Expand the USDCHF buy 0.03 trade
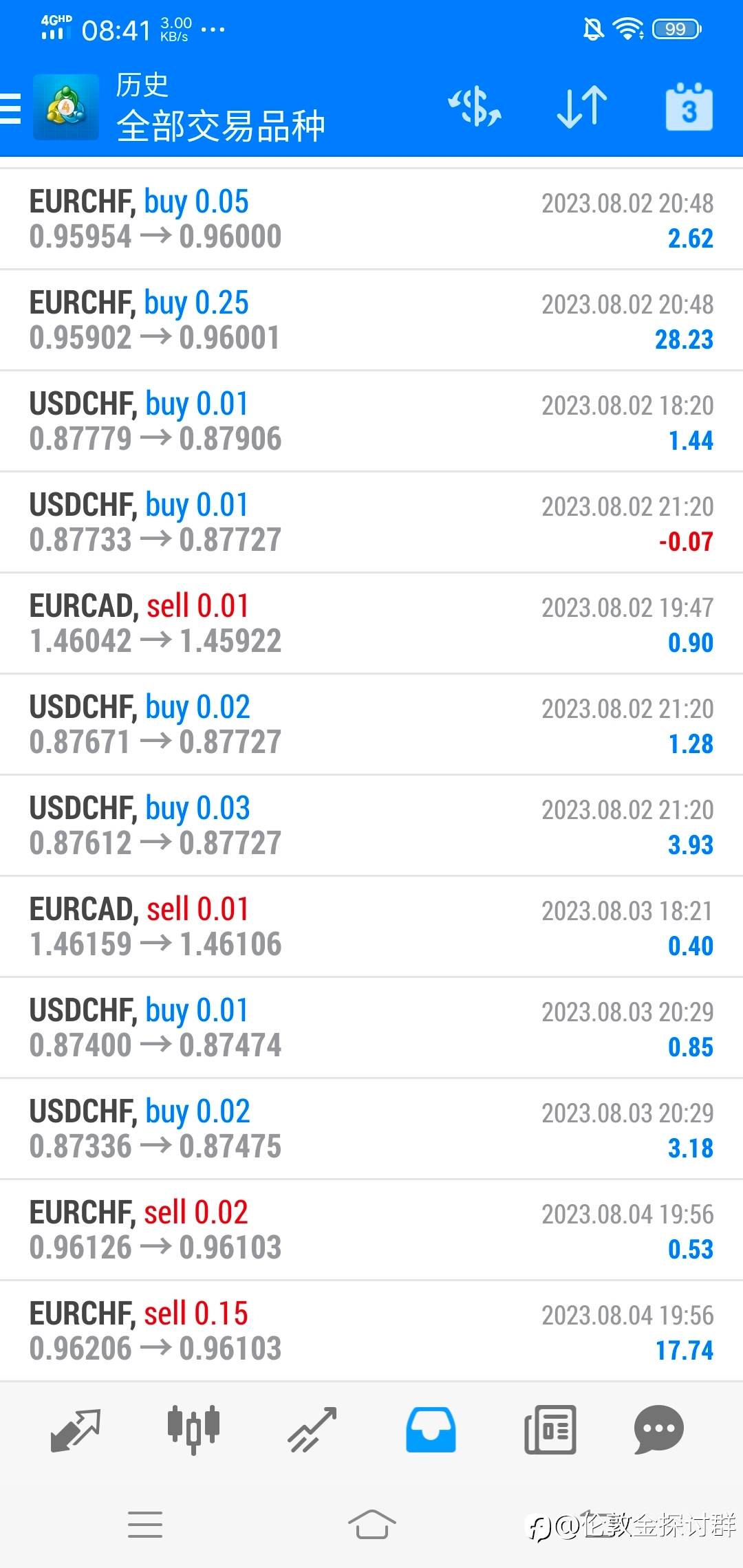743x1568 pixels. [371, 826]
